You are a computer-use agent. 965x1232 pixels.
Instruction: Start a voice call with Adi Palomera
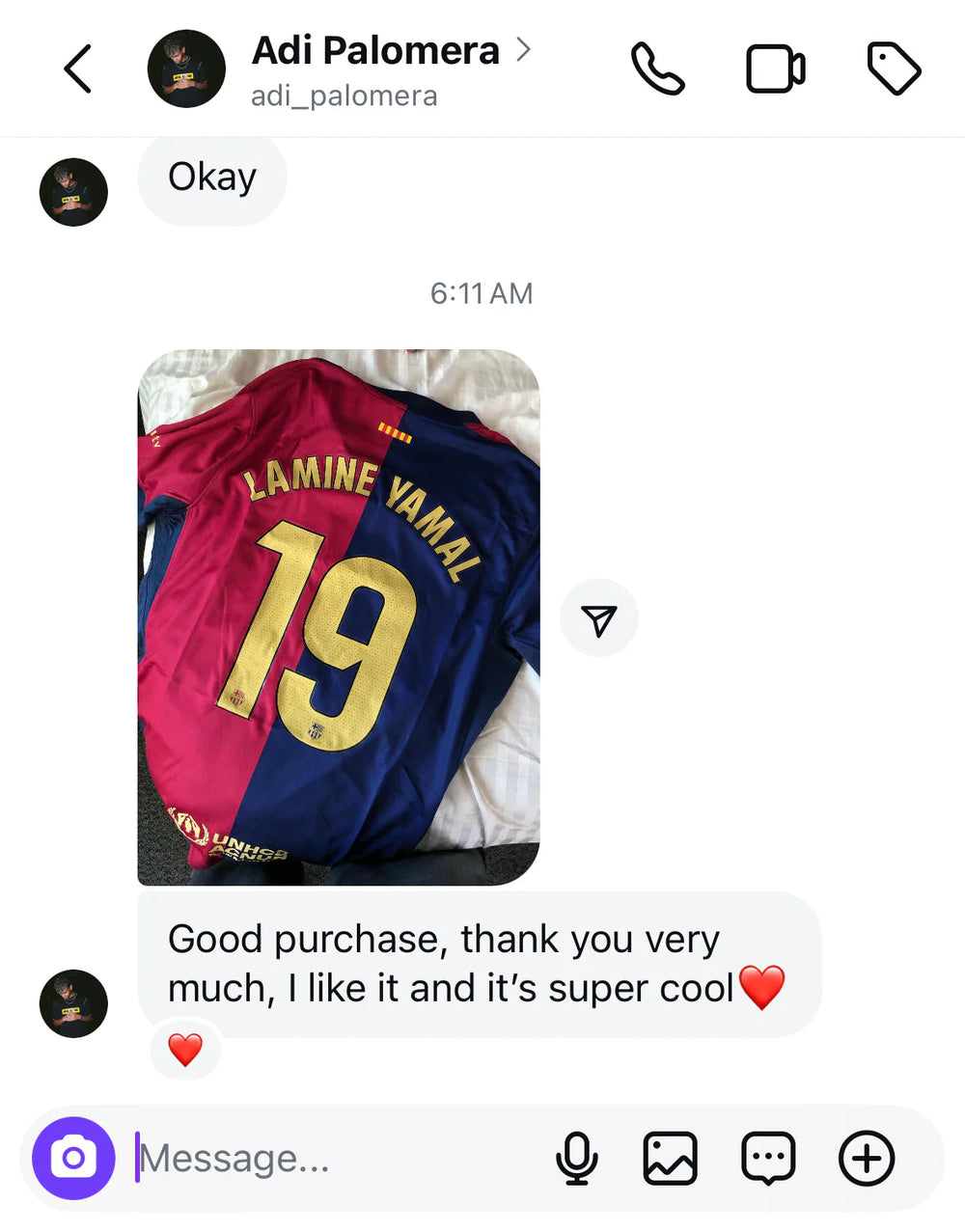tap(657, 68)
